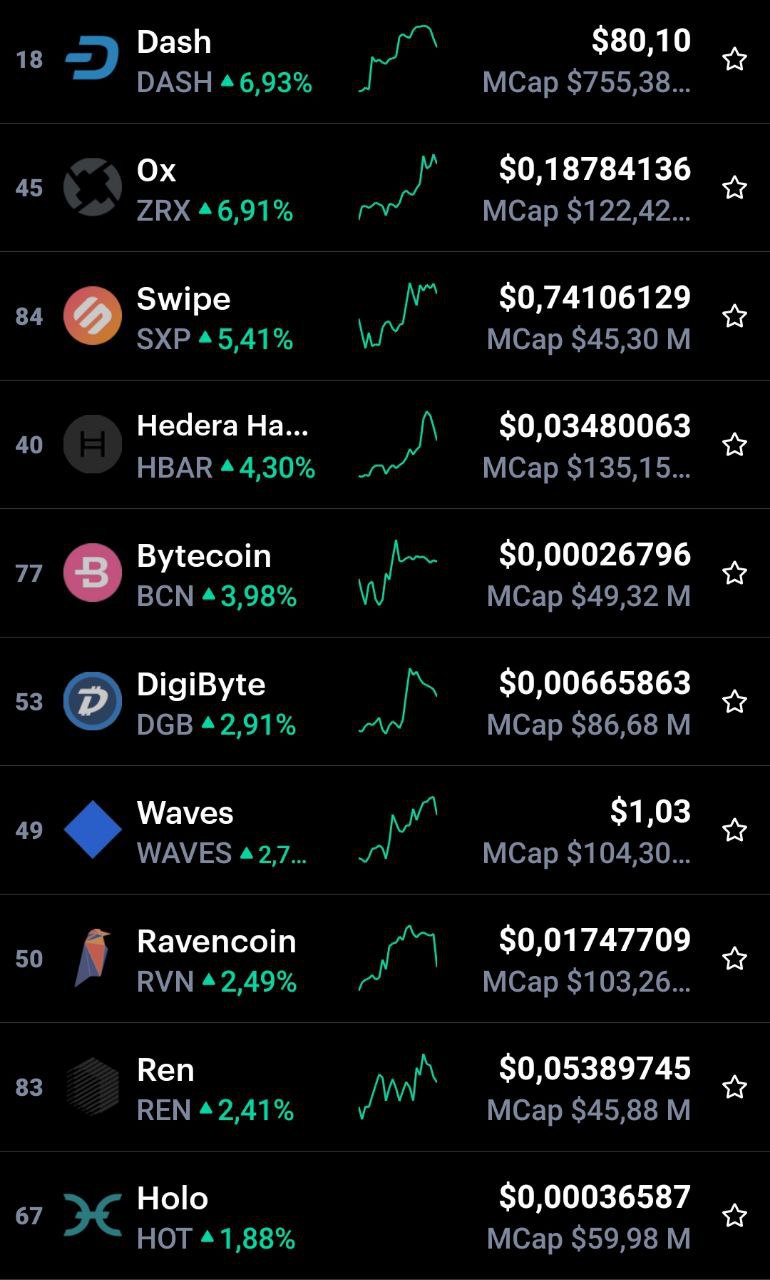
Task: Show Holo HOT details
Action: [385, 1216]
